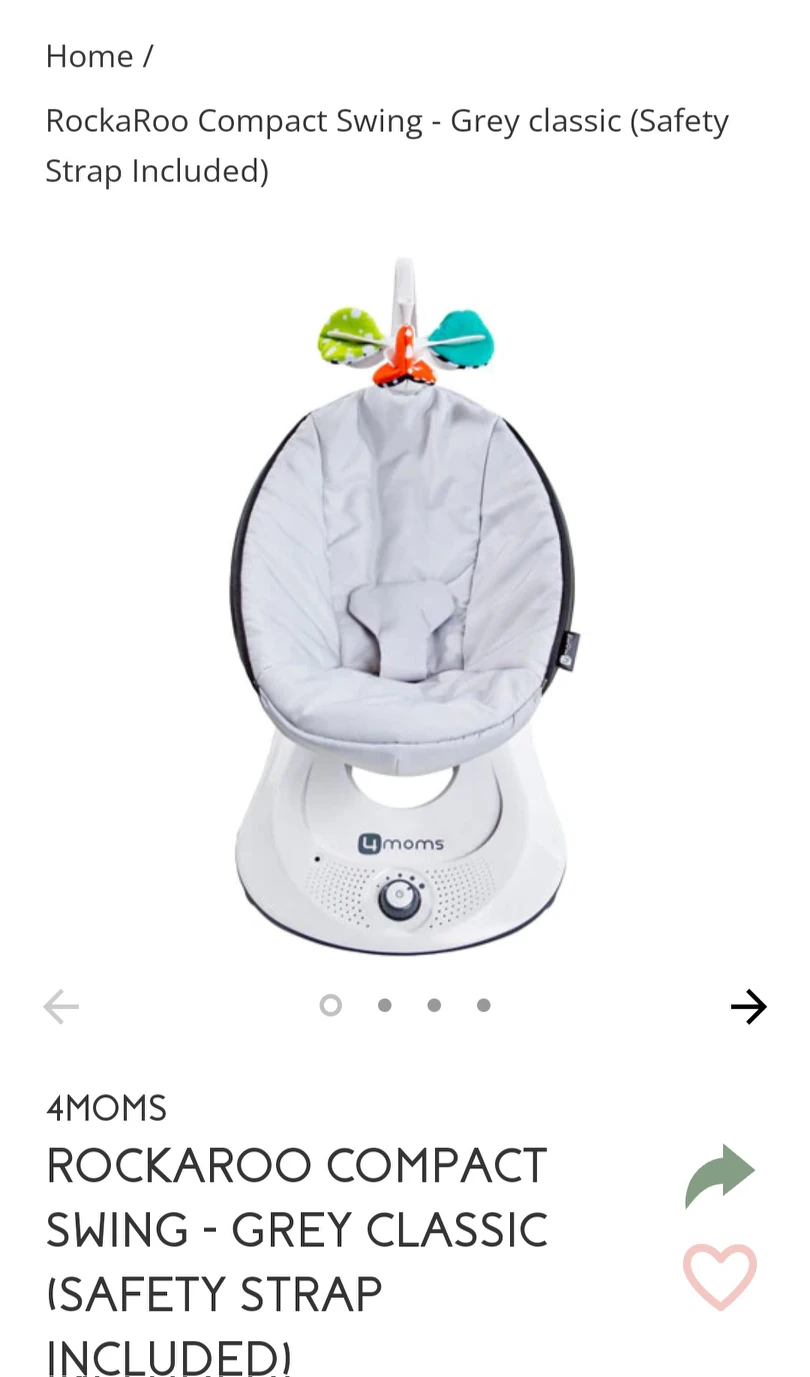Go back to the previous product image
810x1377 pixels.
coord(61,1006)
